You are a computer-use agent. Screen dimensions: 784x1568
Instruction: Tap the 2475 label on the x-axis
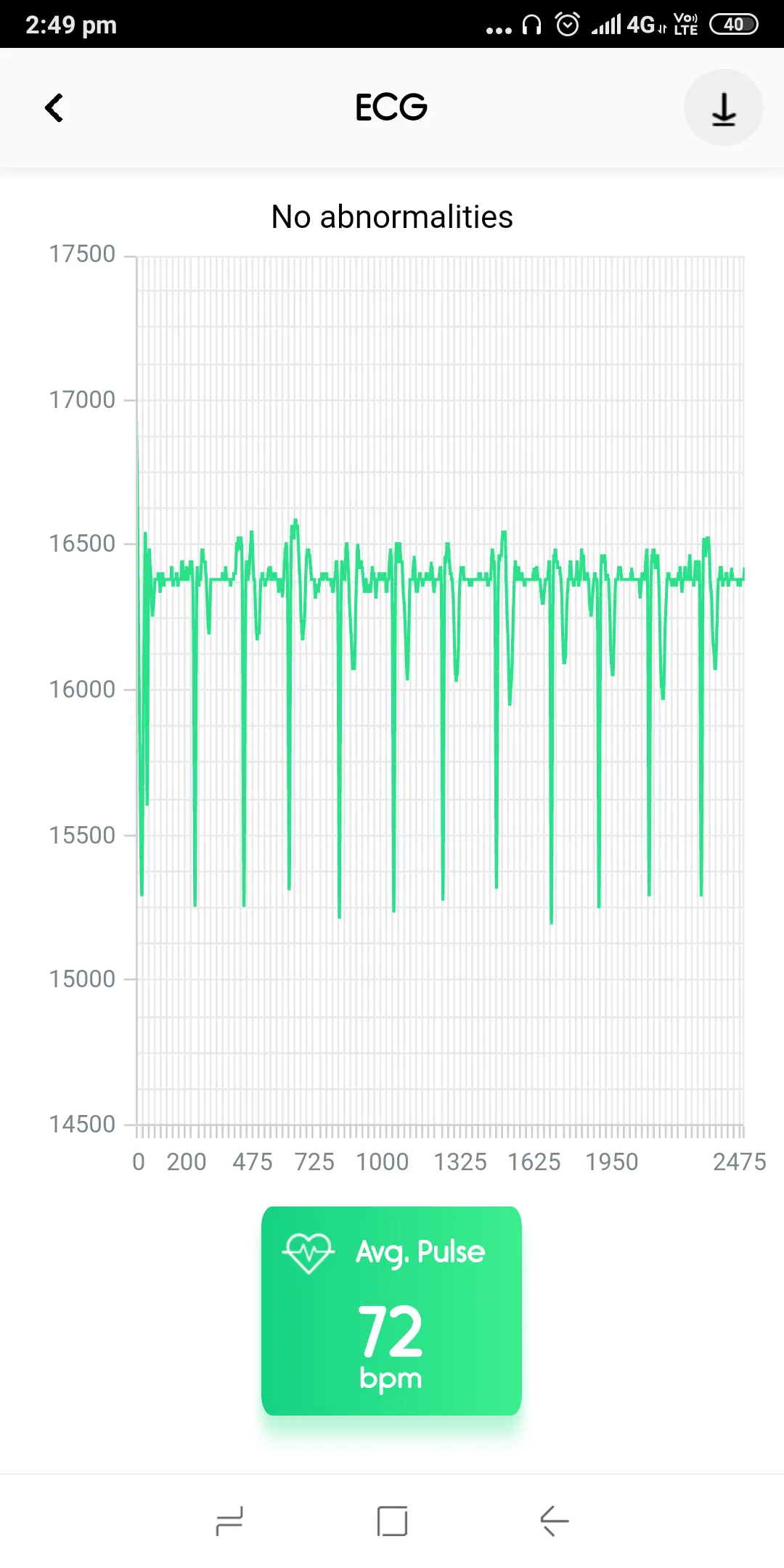[x=740, y=1161]
